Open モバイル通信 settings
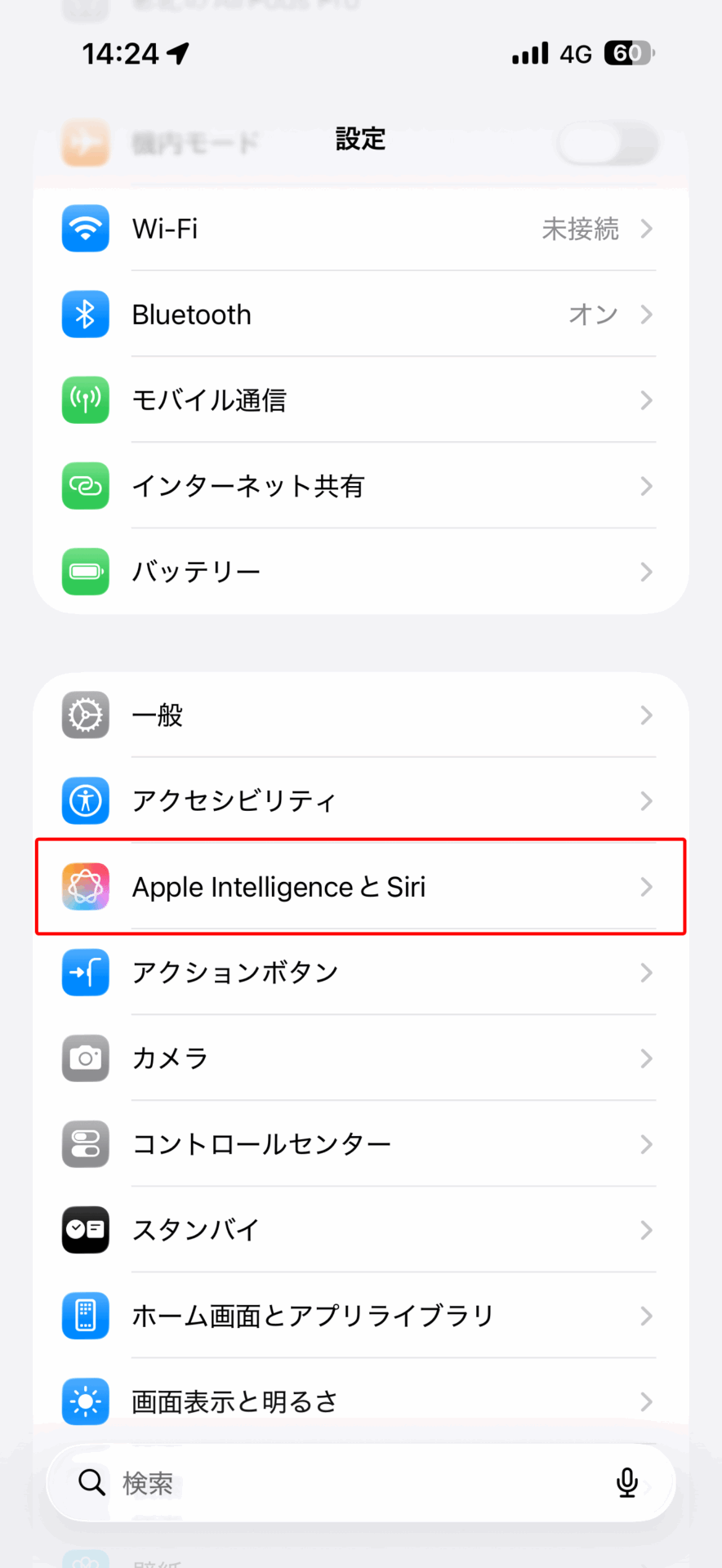Viewport: 722px width, 1568px height. (x=359, y=400)
